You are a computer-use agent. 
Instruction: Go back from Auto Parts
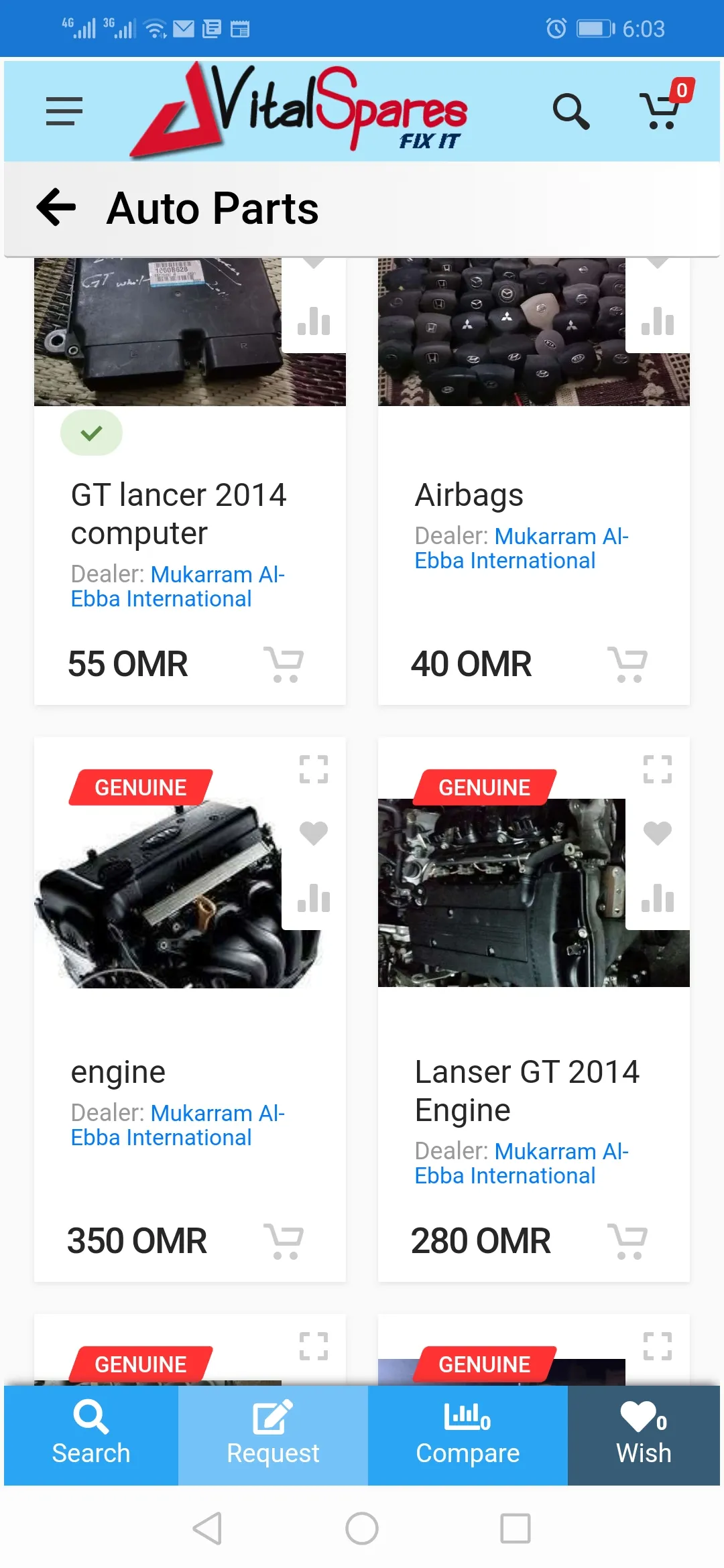[x=56, y=207]
